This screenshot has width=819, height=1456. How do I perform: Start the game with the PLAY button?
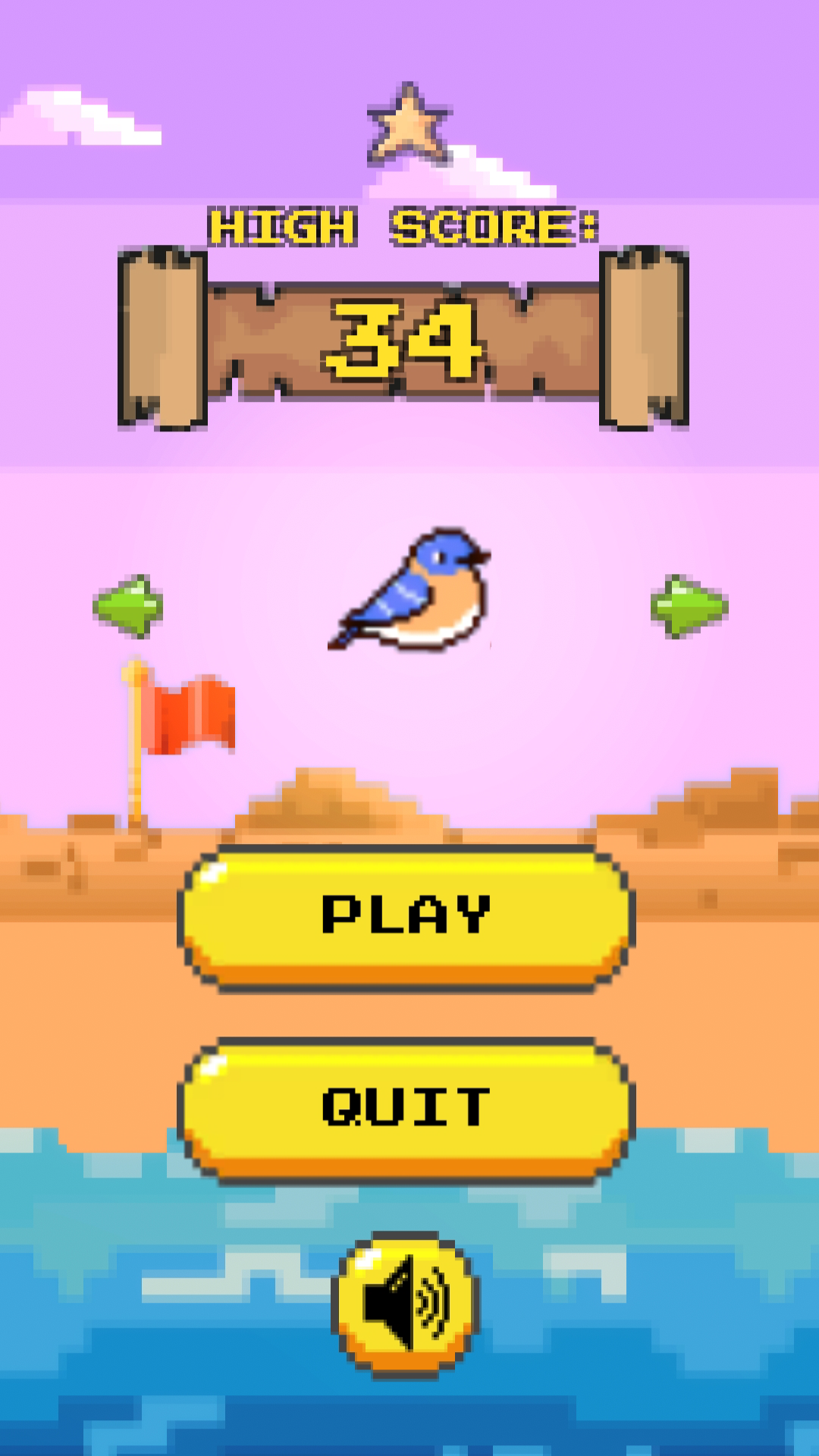pyautogui.click(x=406, y=916)
